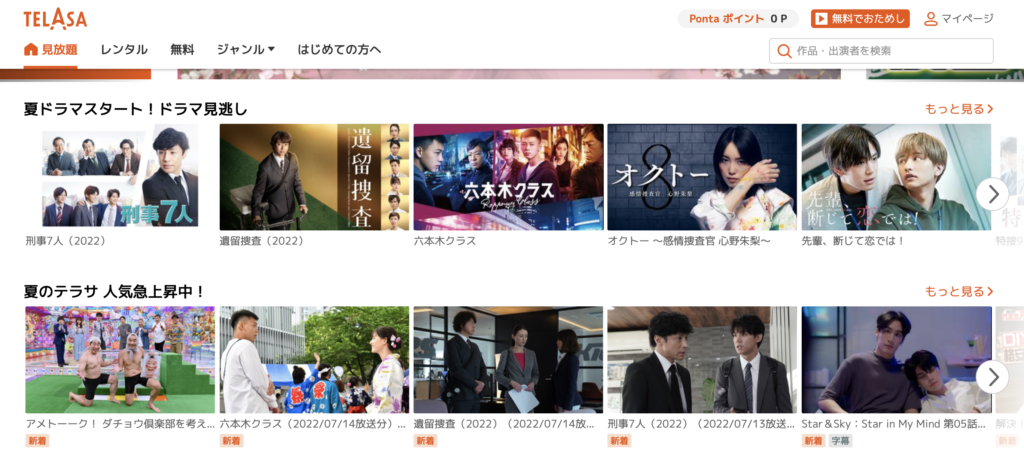
Task: Switch to the 見放題 tab
Action: 50,50
